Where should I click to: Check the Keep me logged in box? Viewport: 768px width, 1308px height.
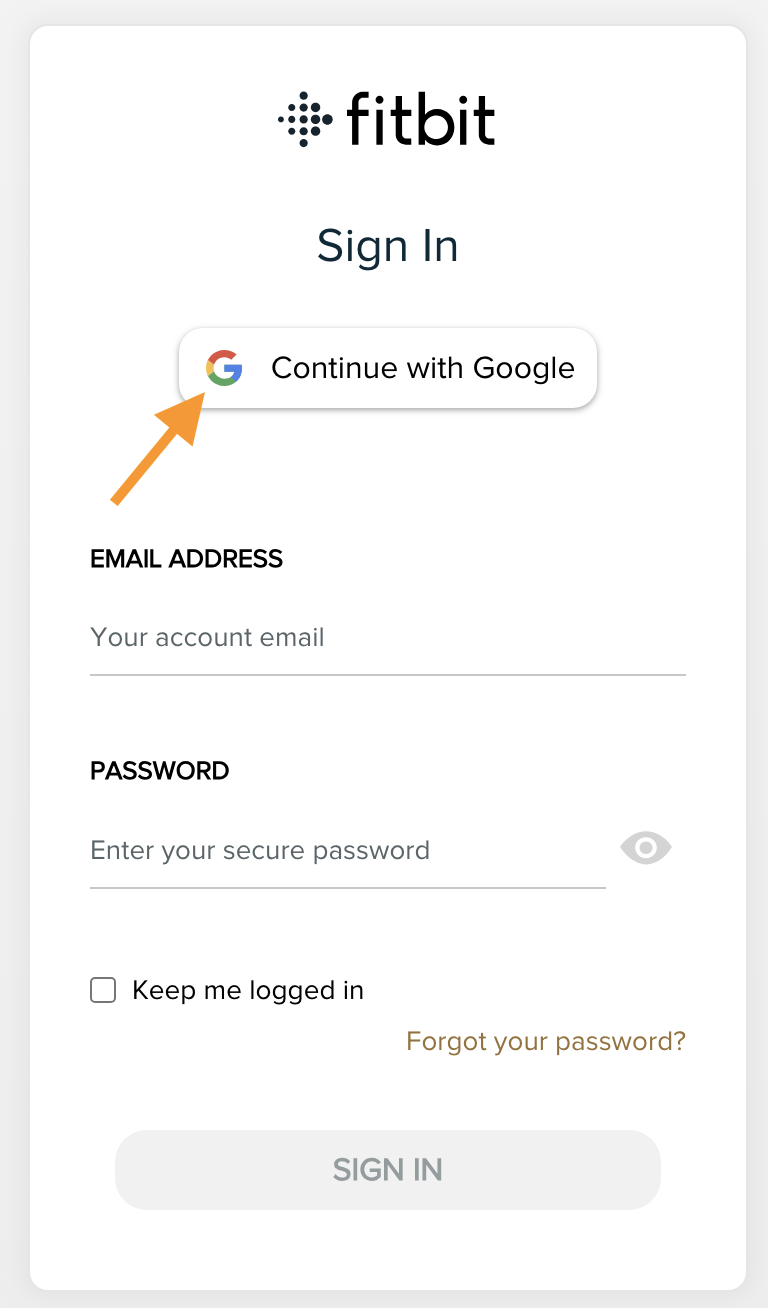click(x=103, y=991)
